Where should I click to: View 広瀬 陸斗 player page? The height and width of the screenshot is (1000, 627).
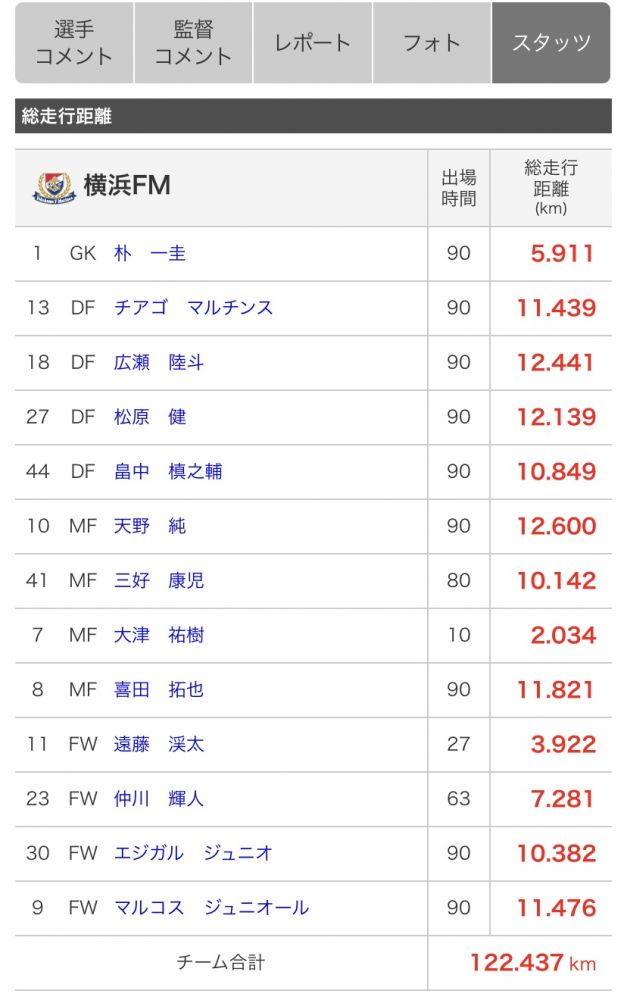tap(159, 363)
